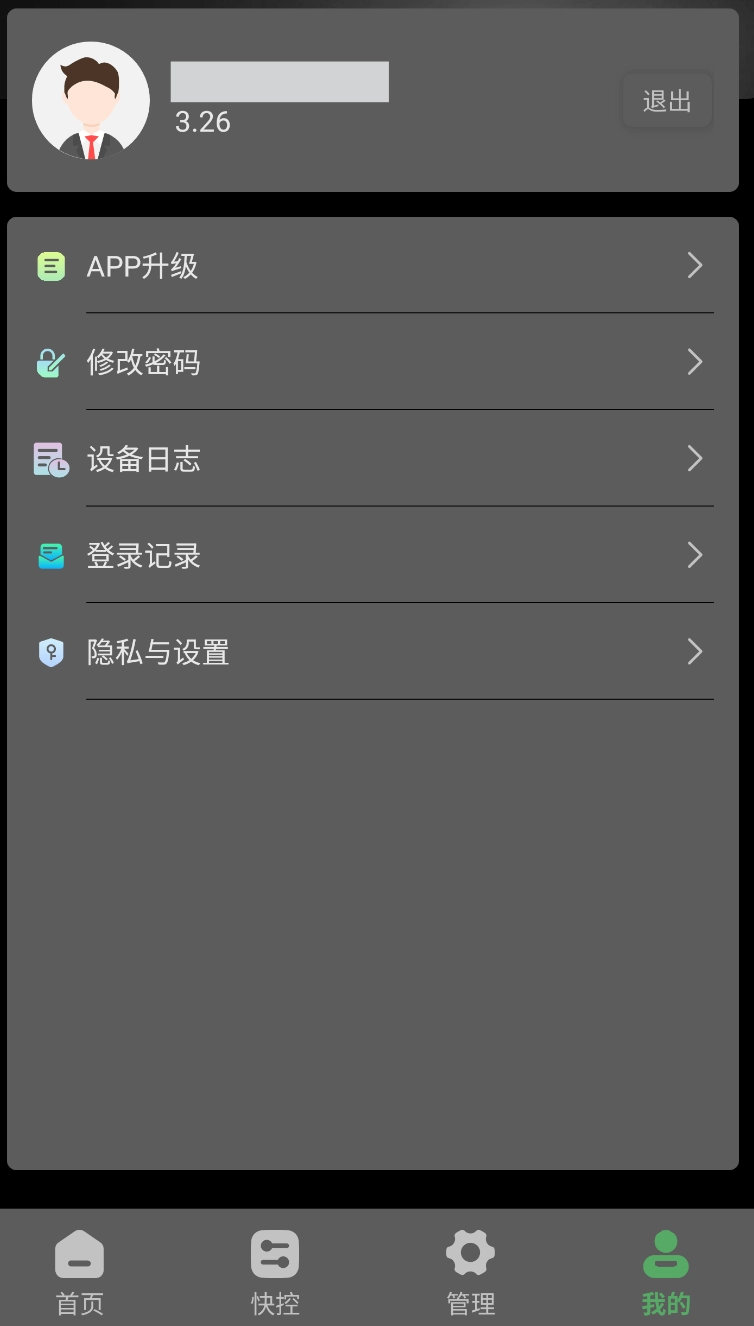Screen dimensions: 754x1326
Task: Expand the 隐私与设置 row chevron
Action: (695, 651)
